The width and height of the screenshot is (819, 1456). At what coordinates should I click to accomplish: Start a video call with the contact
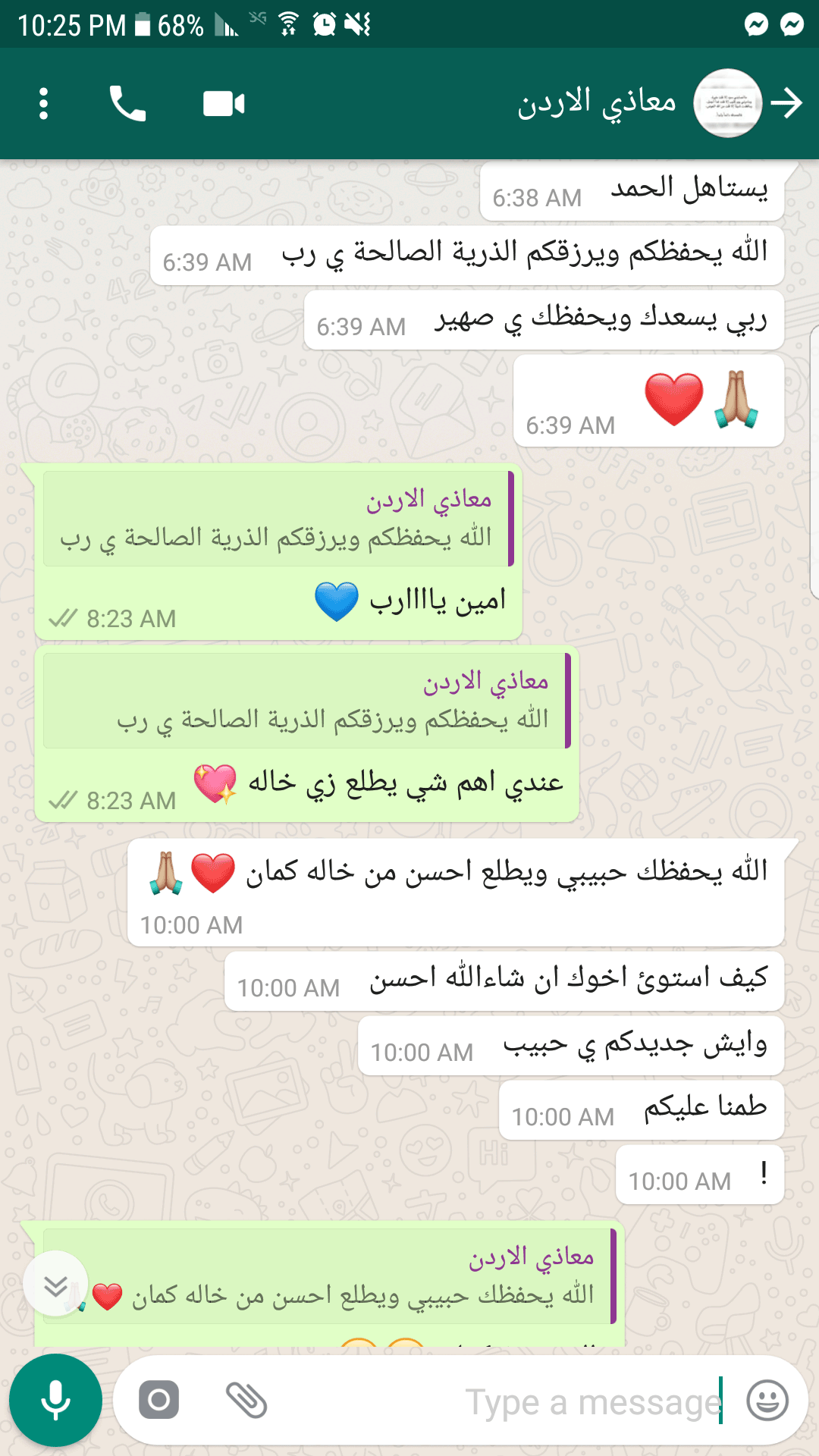pos(224,103)
